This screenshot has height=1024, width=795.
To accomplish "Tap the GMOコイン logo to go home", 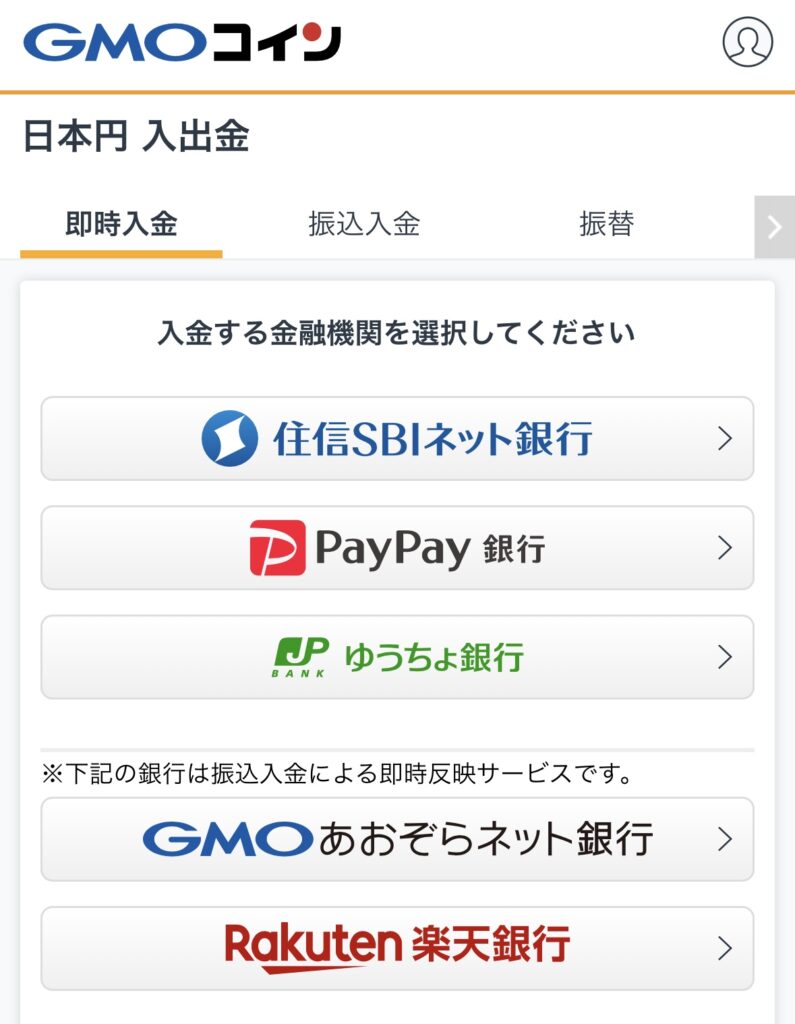I will (182, 42).
